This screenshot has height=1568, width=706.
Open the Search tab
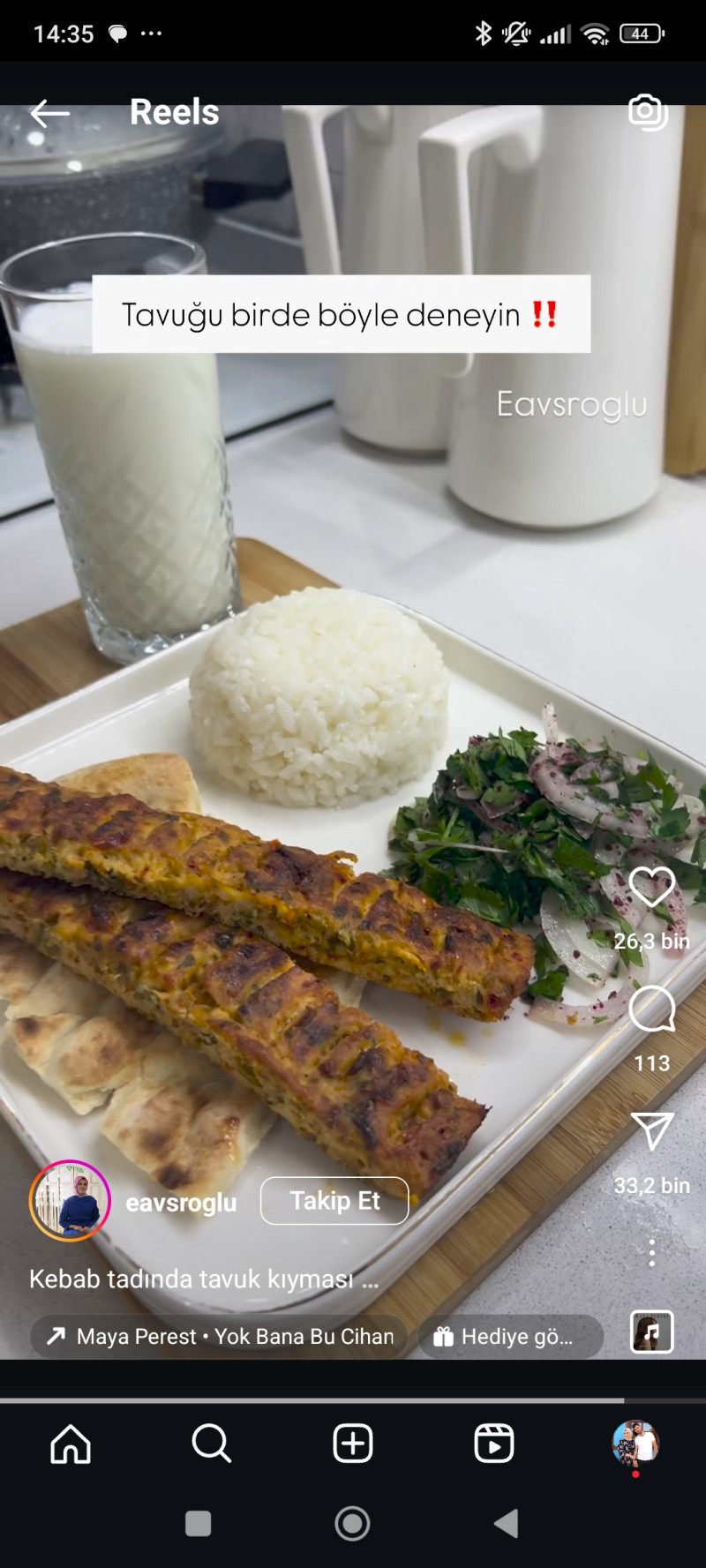coord(212,1444)
